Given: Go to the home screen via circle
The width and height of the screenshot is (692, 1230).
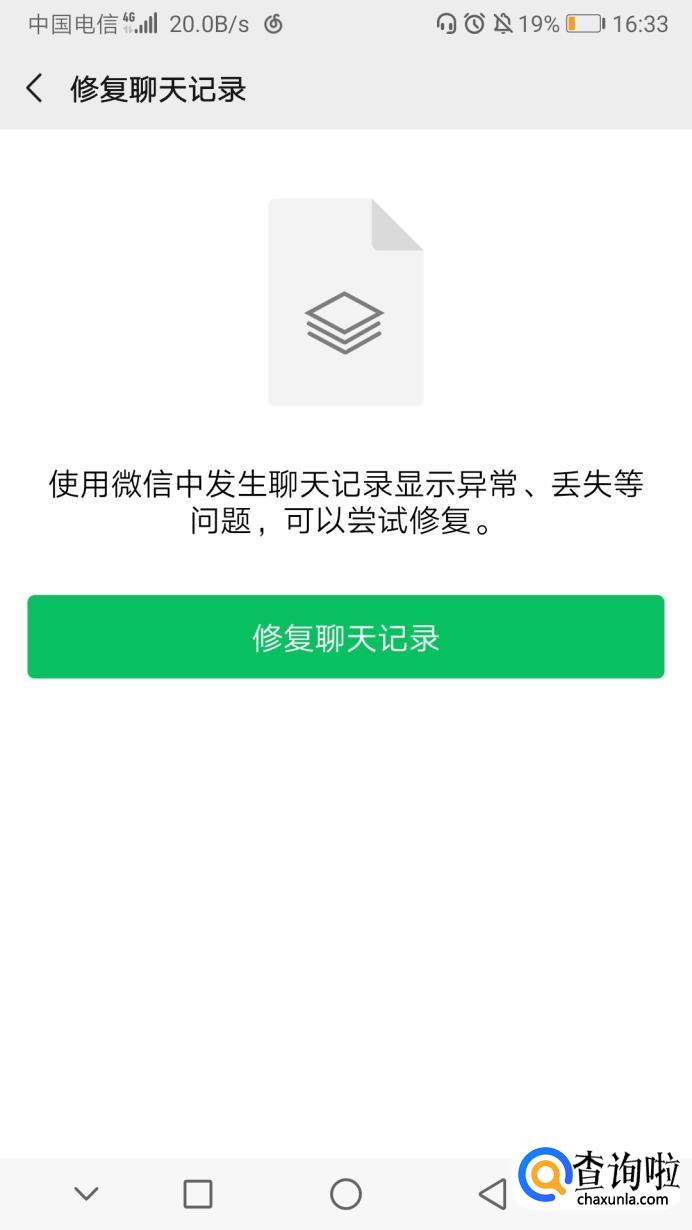Looking at the screenshot, I should [346, 1193].
